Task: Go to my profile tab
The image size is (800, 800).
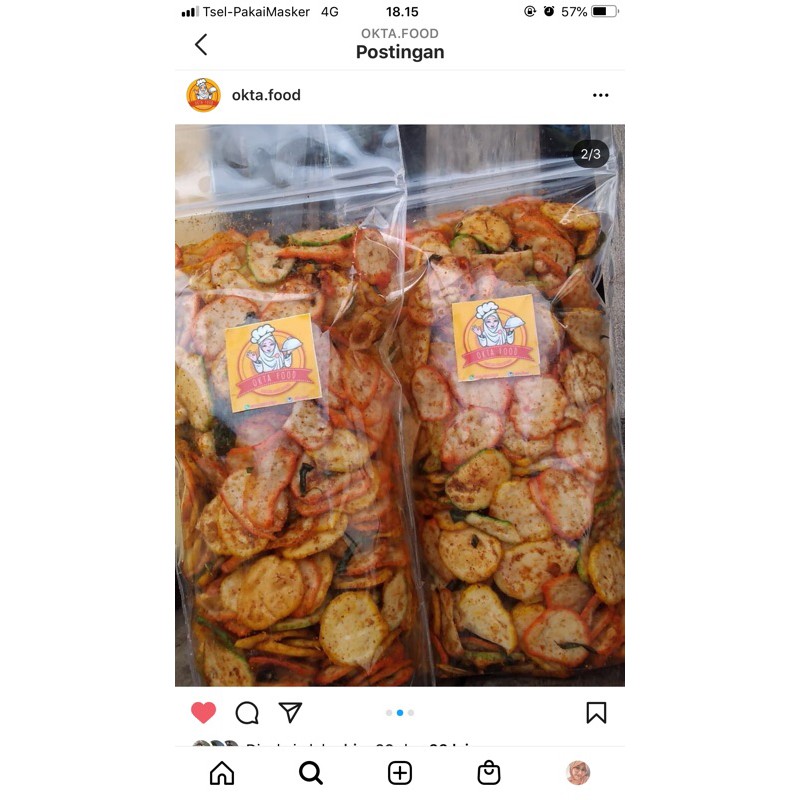Action: coord(578,773)
